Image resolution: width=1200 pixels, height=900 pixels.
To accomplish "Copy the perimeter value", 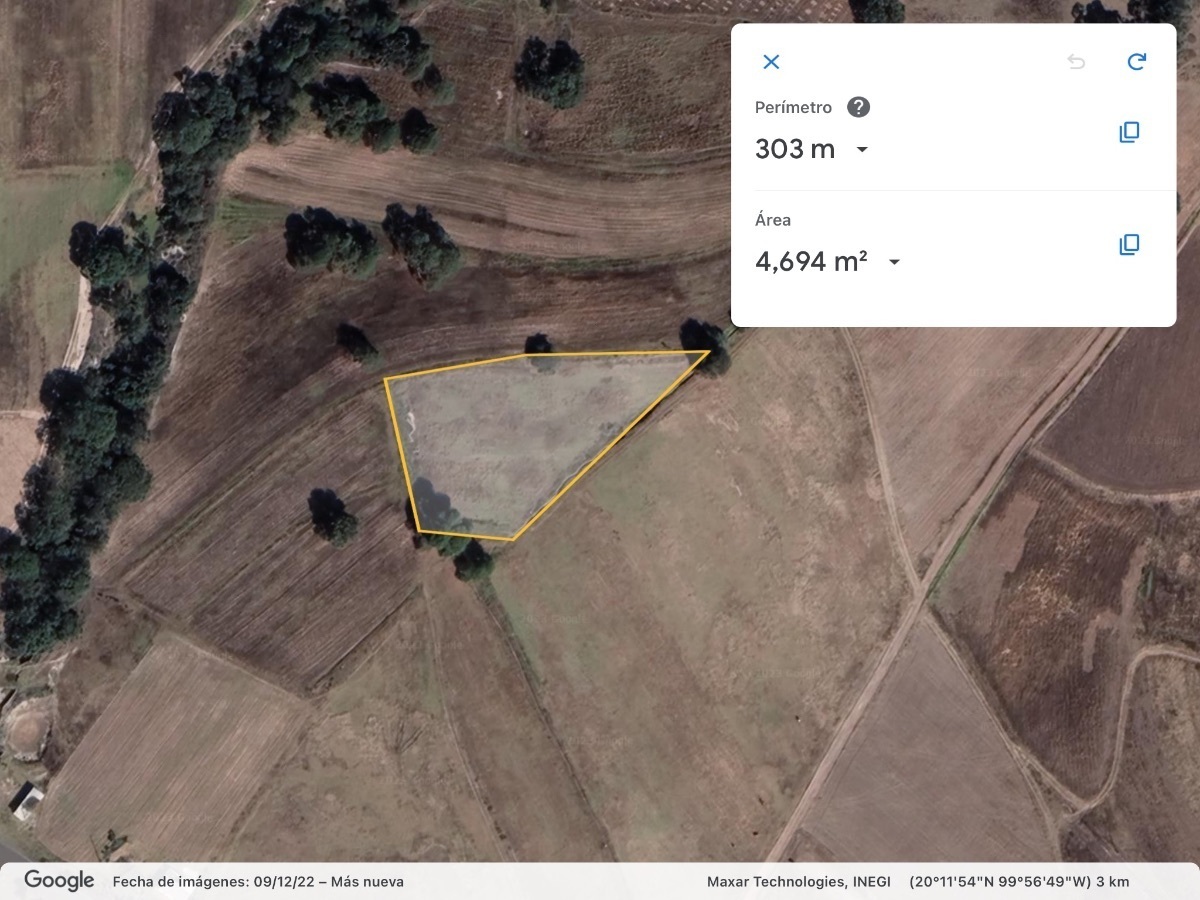I will pyautogui.click(x=1129, y=132).
